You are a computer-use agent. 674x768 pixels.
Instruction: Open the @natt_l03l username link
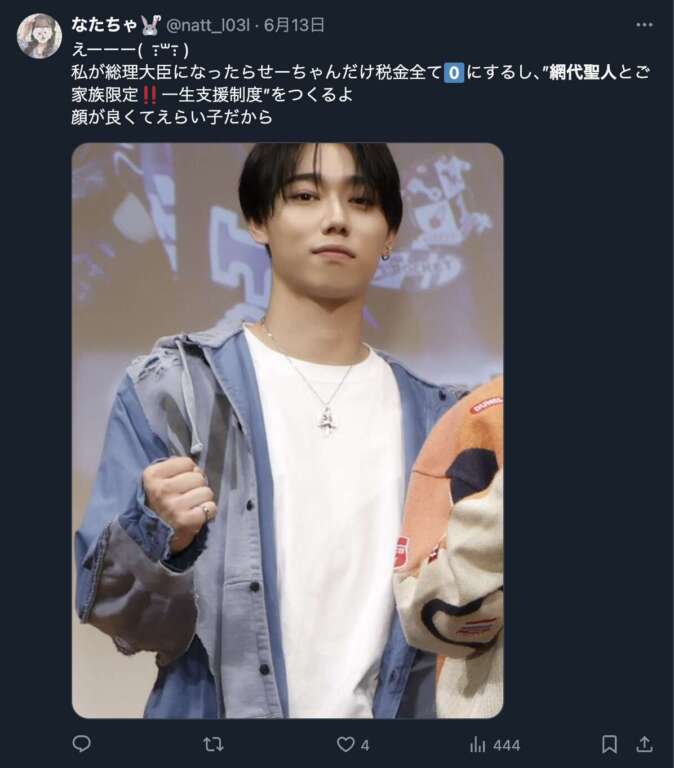(212, 25)
